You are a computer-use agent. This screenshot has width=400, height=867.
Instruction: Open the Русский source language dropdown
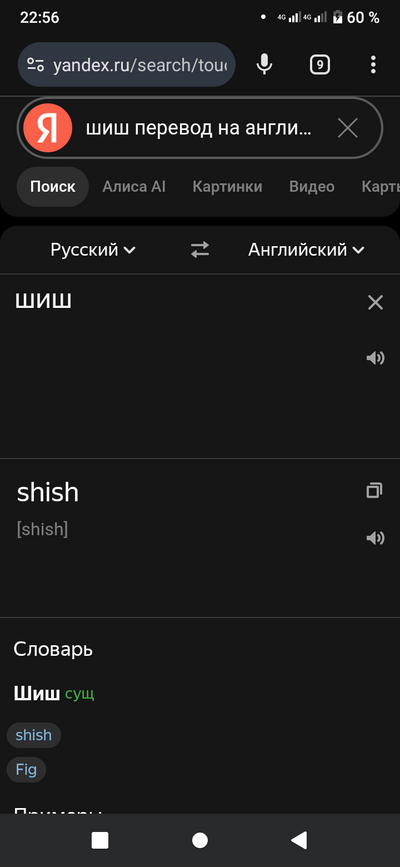pyautogui.click(x=92, y=250)
